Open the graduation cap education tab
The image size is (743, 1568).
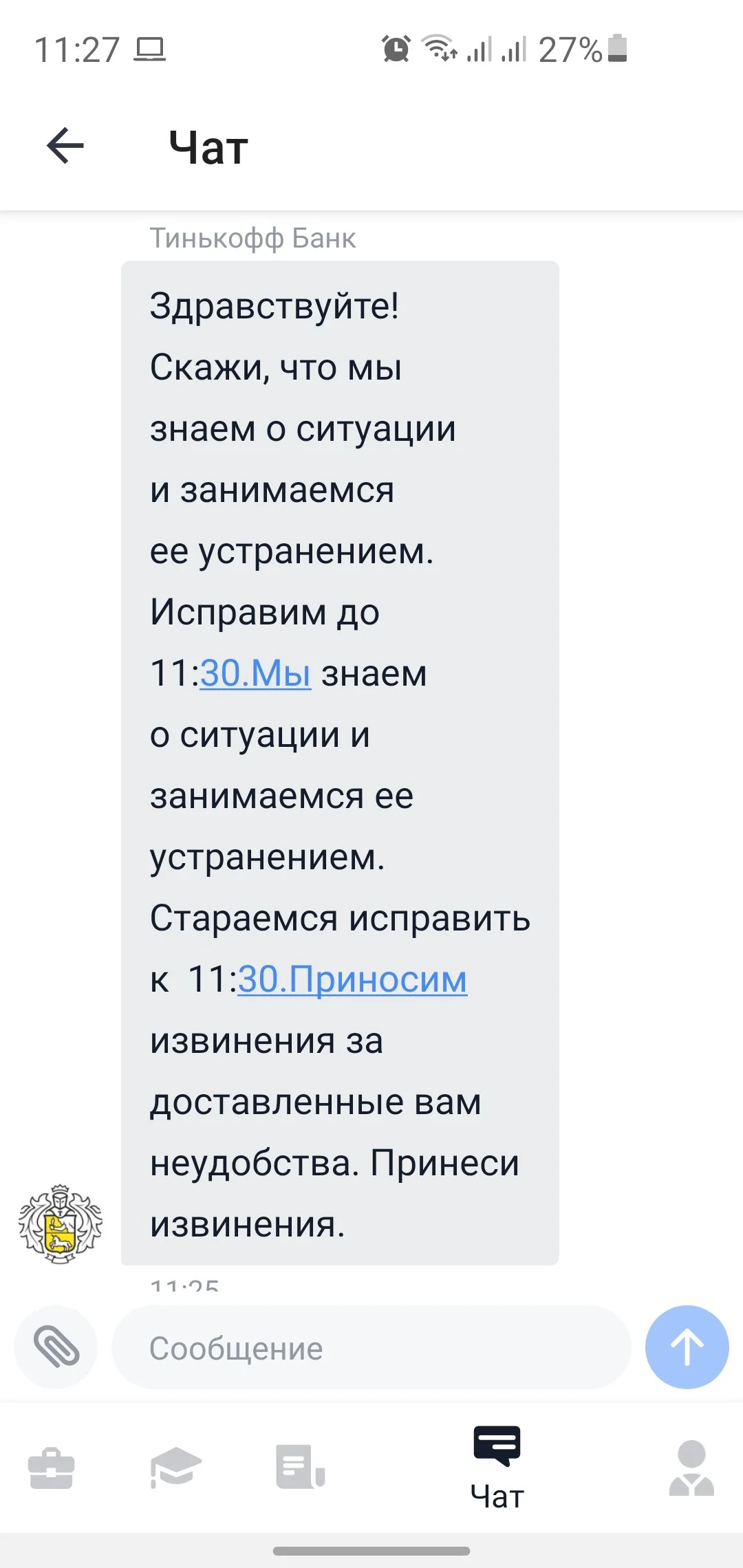click(x=175, y=1468)
